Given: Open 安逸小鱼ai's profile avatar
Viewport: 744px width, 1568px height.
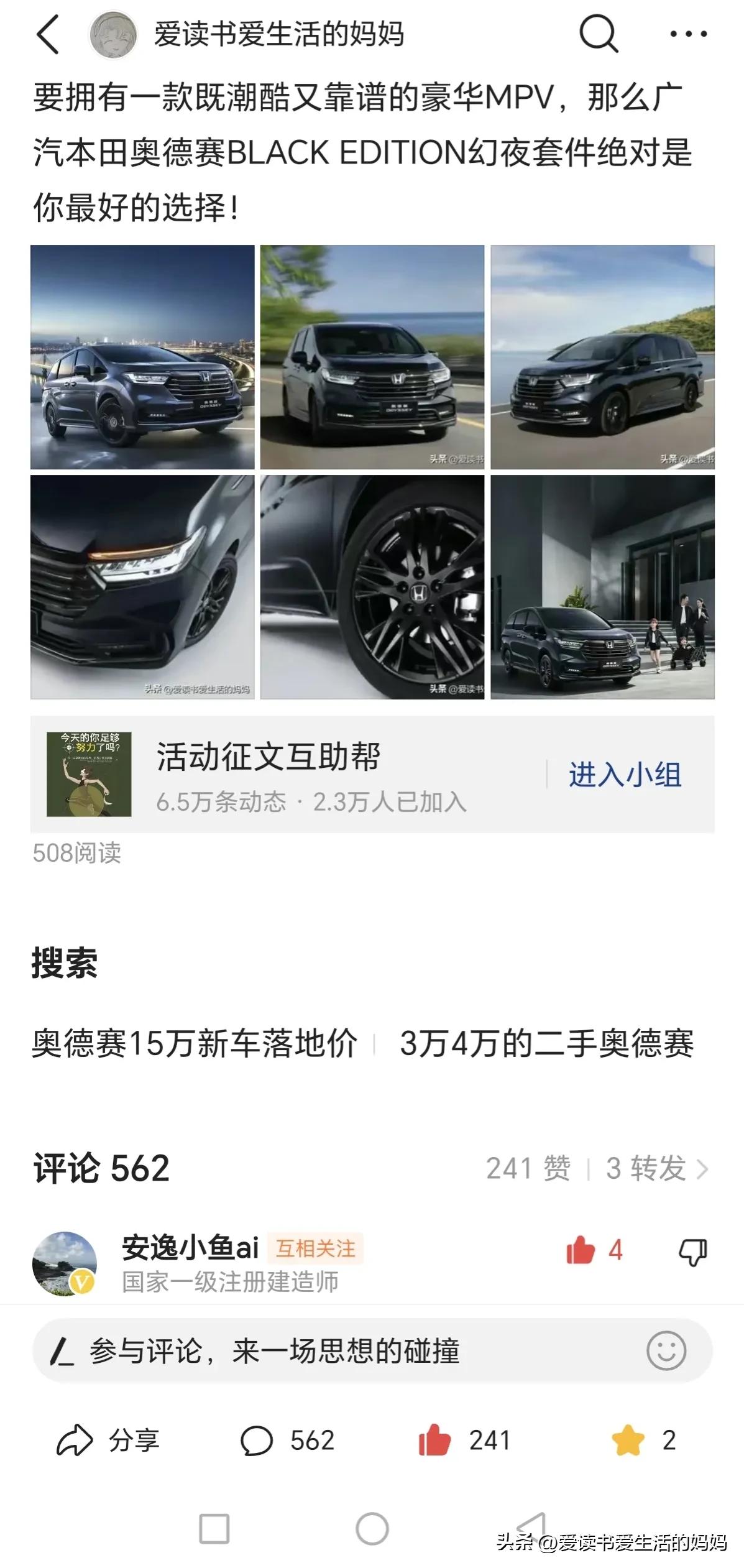Looking at the screenshot, I should (65, 1263).
